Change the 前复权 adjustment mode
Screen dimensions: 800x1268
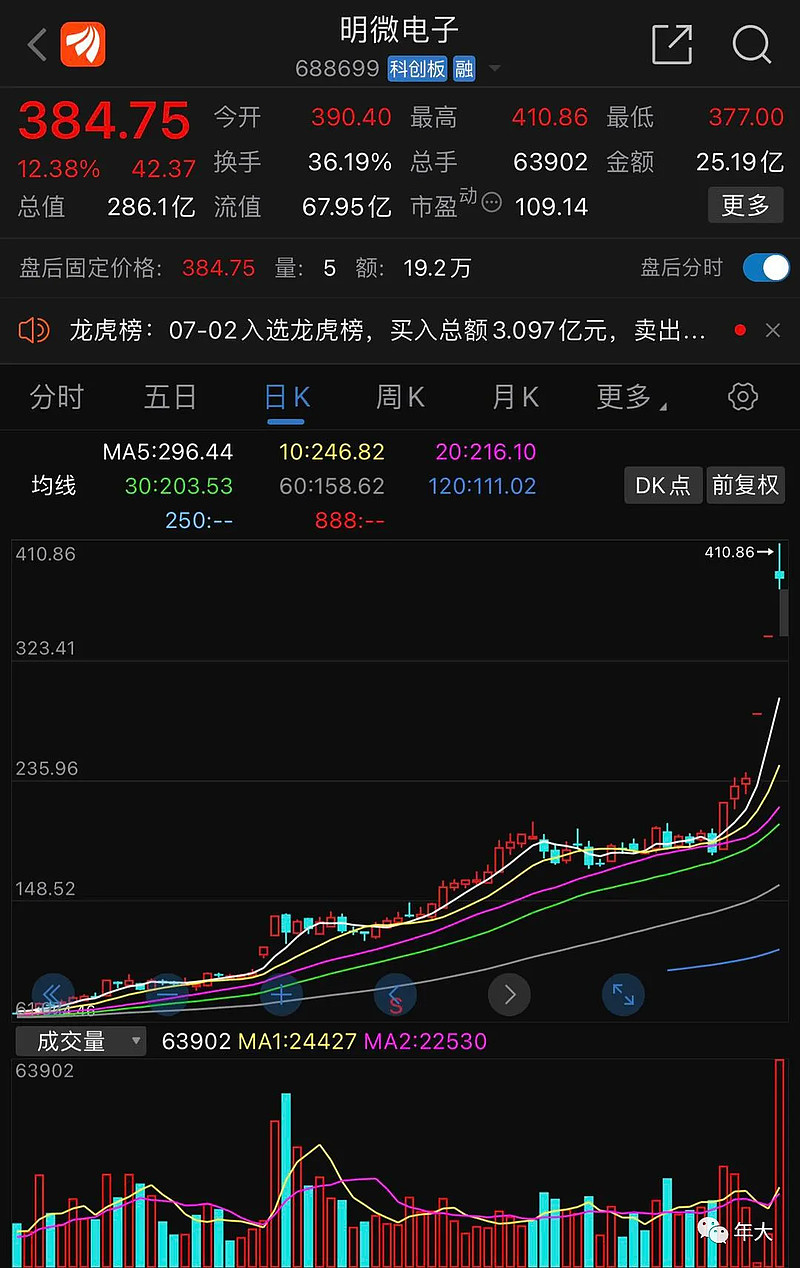click(745, 486)
